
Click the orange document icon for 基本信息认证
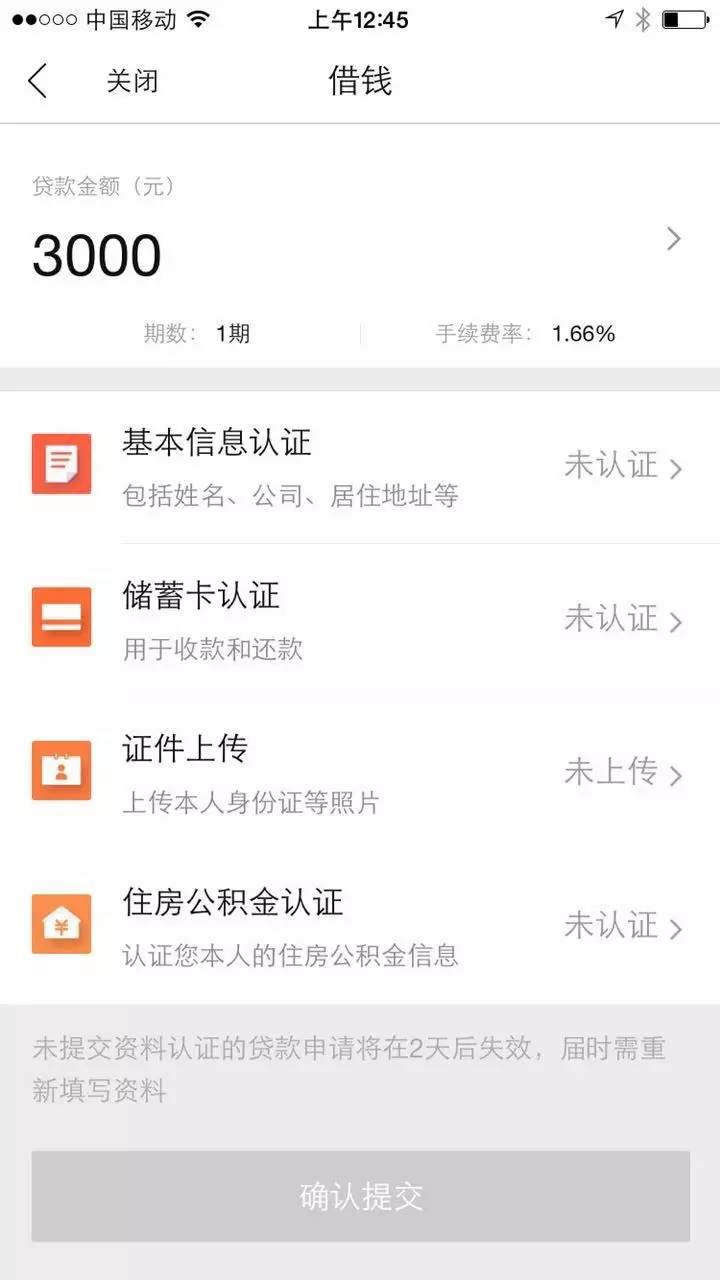62,462
